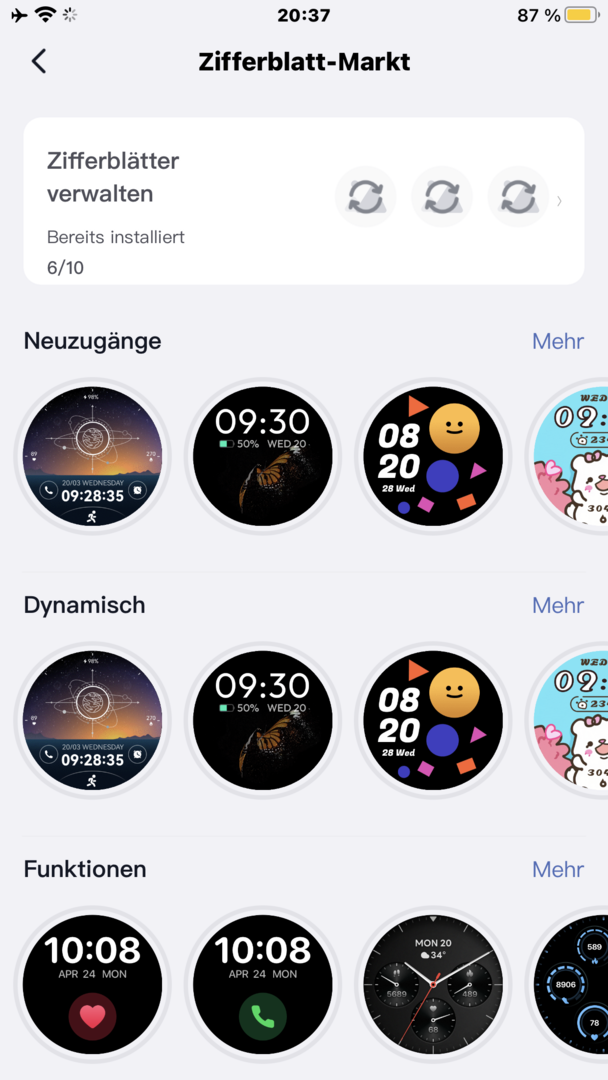Open the cartoon bear face in Dynamisch
The image size is (608, 1080).
[572, 720]
